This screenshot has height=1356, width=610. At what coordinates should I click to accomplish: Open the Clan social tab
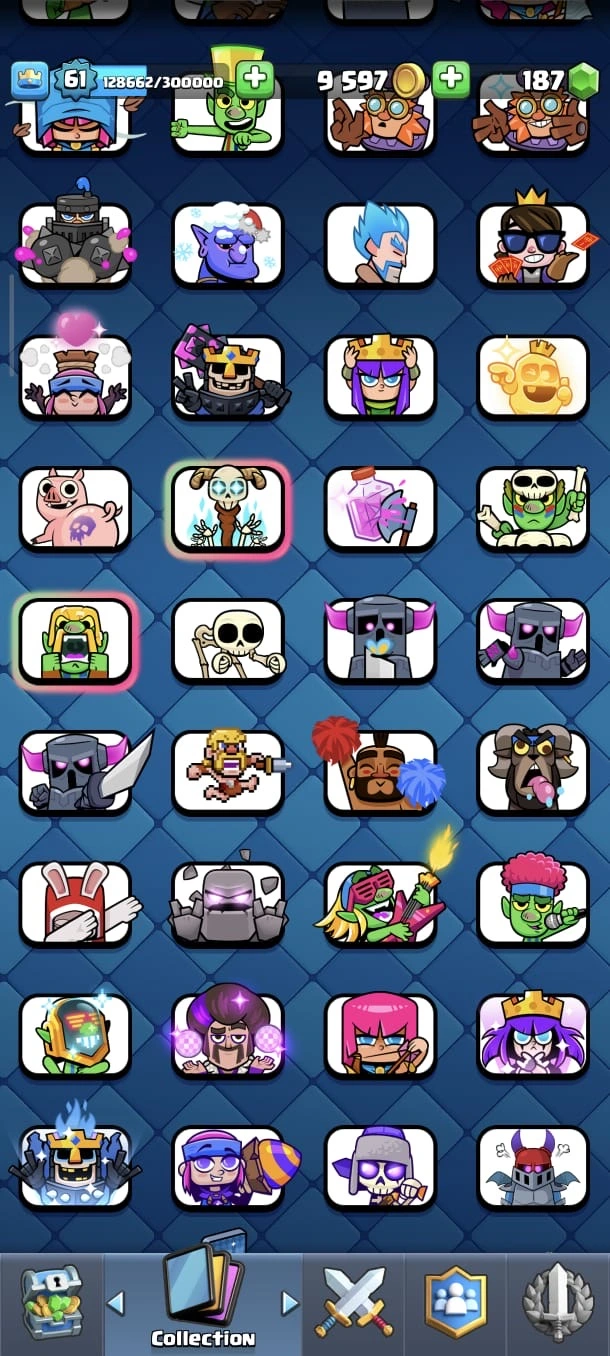point(456,1302)
